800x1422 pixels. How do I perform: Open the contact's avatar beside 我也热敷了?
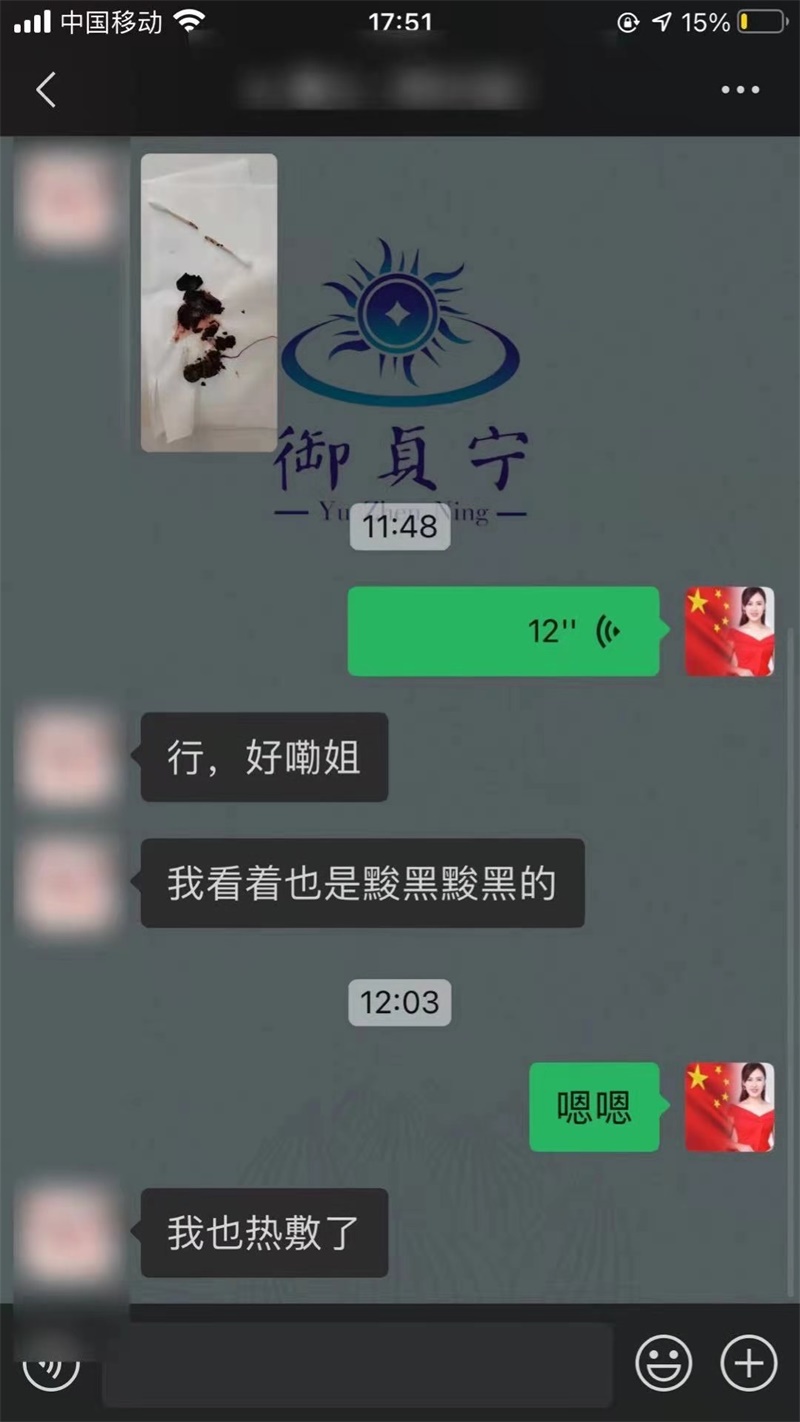point(69,1233)
